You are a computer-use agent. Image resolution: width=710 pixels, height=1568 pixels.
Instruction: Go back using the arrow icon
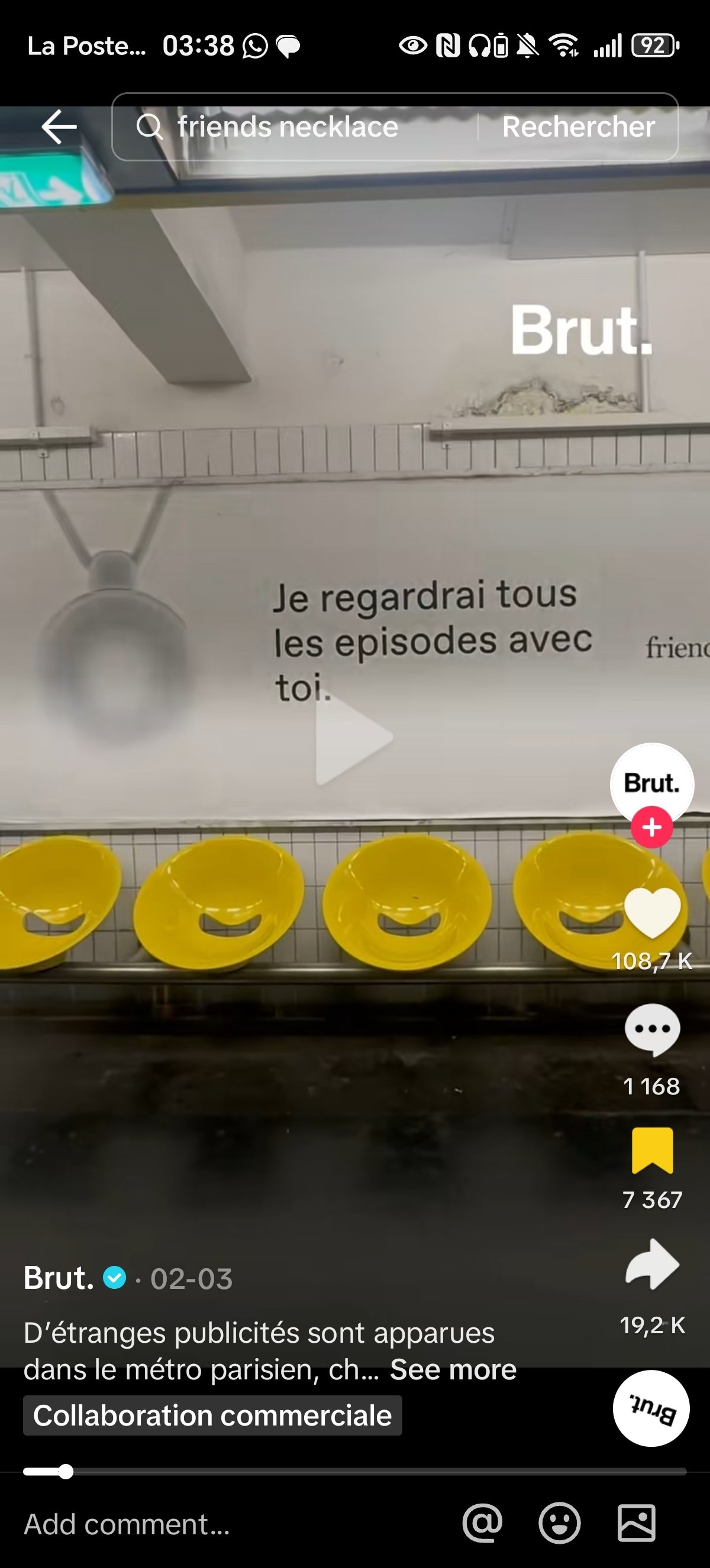[x=59, y=127]
